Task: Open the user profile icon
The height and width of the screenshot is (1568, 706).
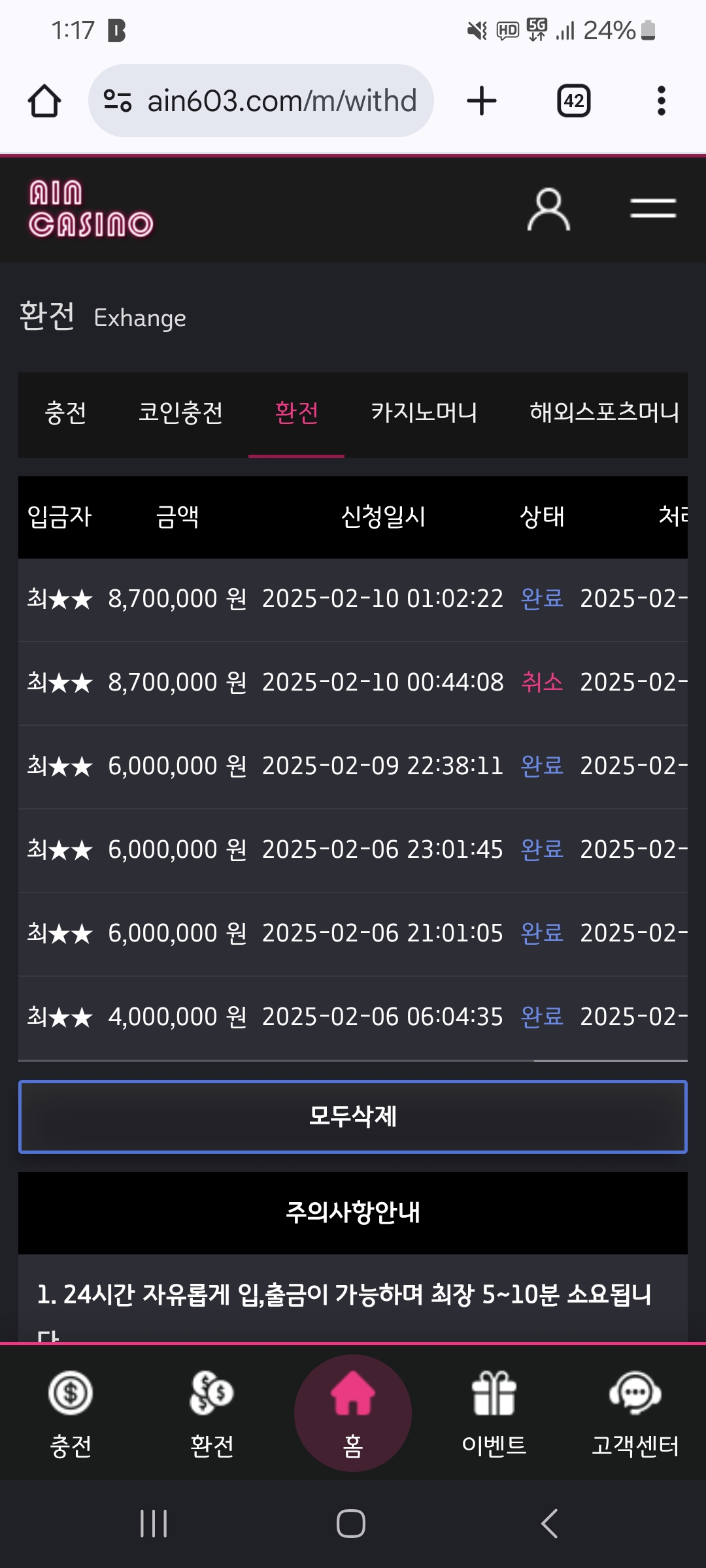Action: coord(548,210)
